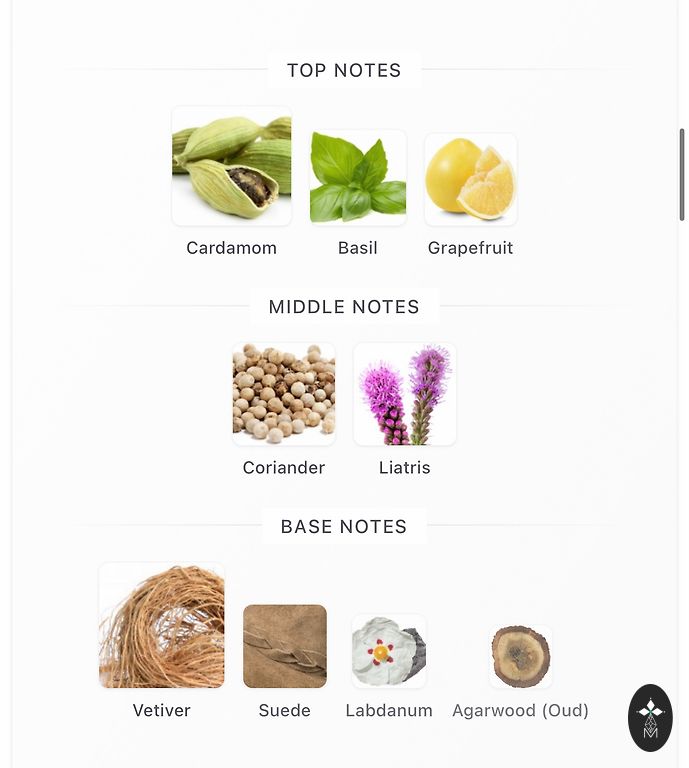The image size is (689, 768).
Task: Open the Cardamom note
Action: coord(231,167)
